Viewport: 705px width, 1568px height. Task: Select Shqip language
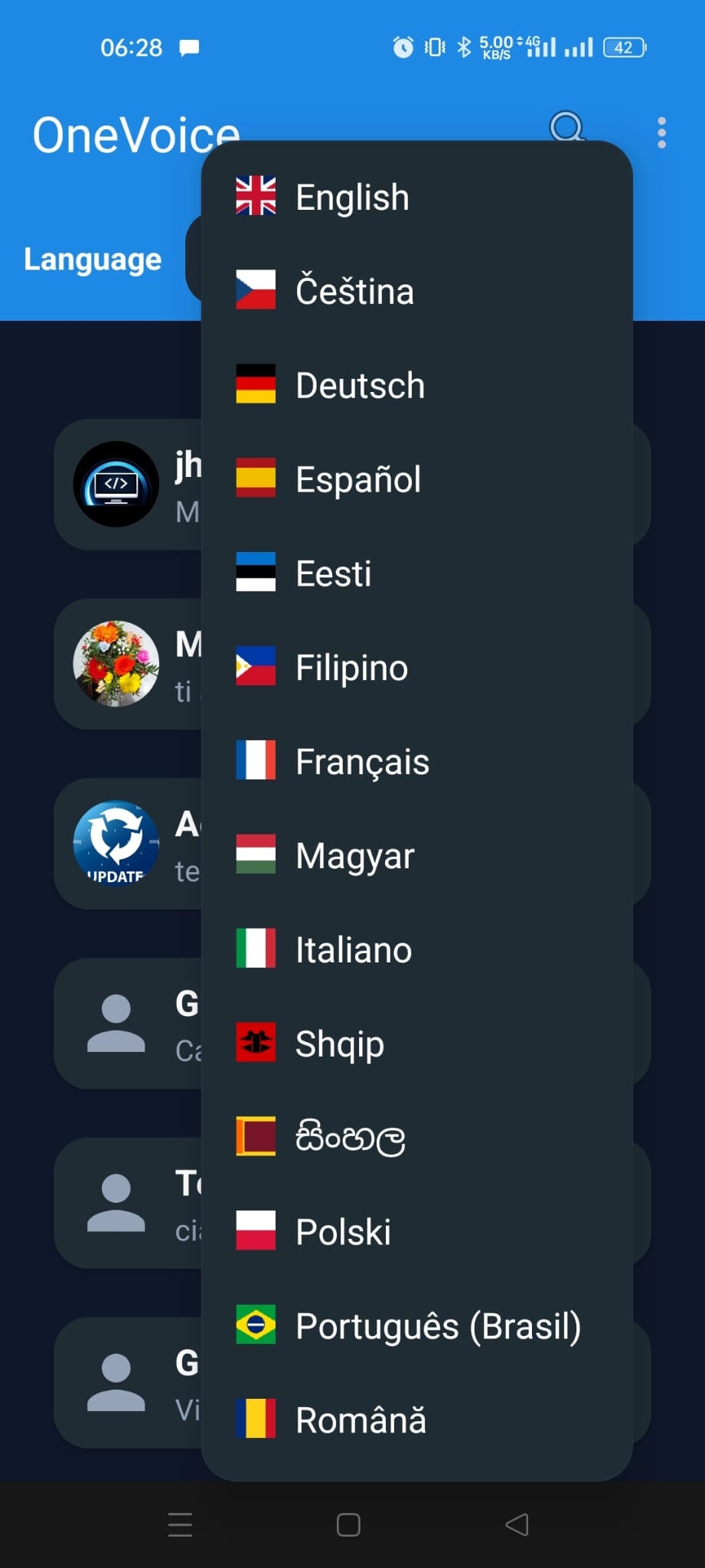click(340, 1044)
